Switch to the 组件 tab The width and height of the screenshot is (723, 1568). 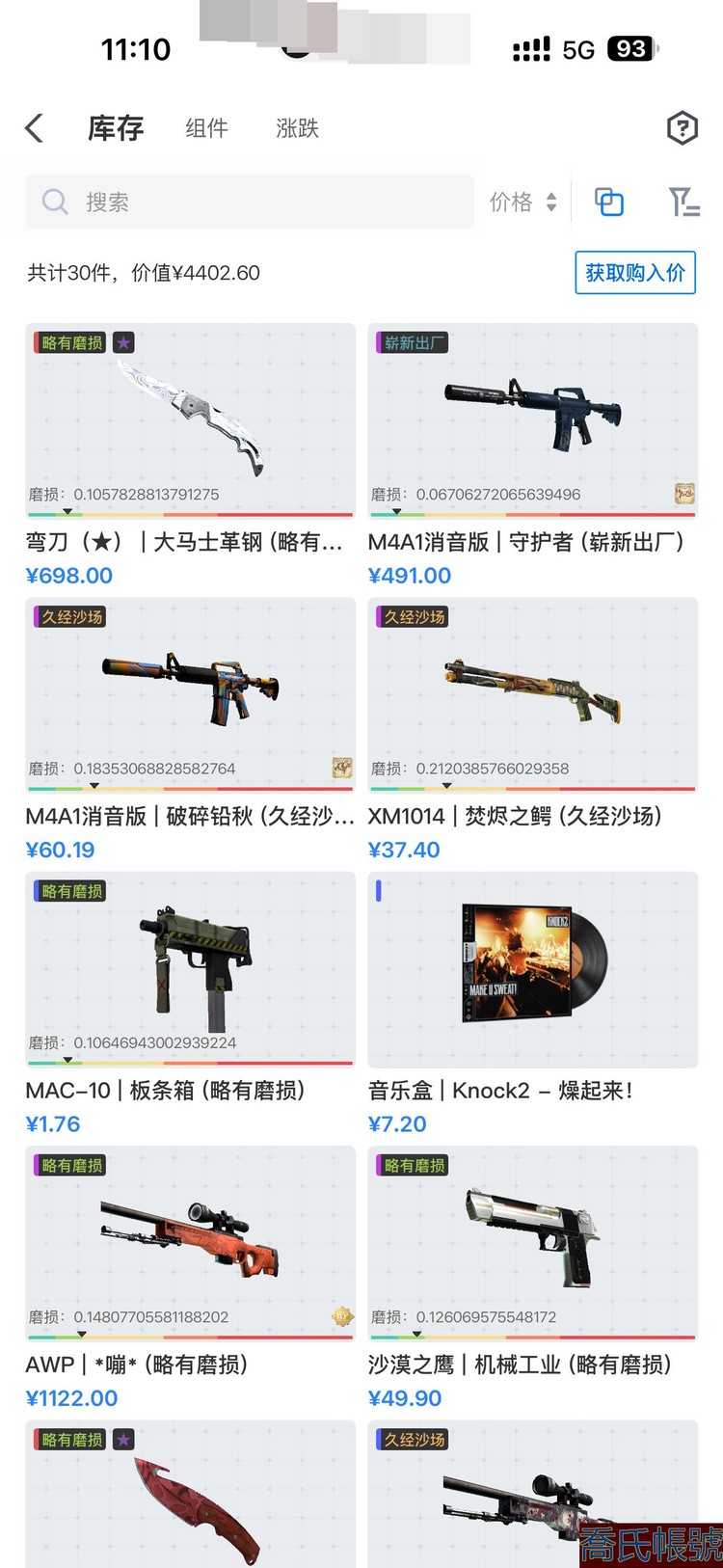tap(205, 127)
